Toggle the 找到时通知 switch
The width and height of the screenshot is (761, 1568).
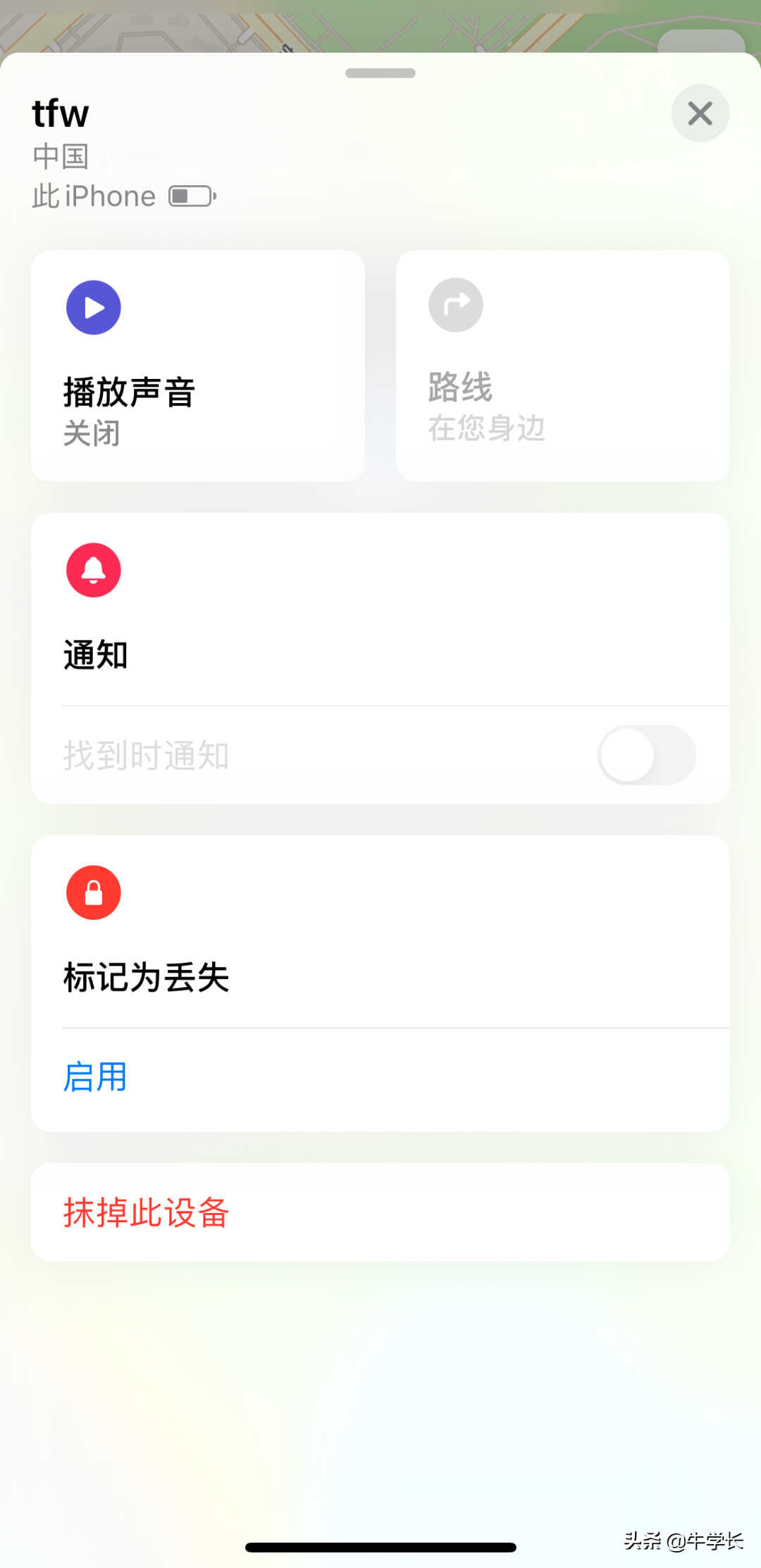(646, 755)
